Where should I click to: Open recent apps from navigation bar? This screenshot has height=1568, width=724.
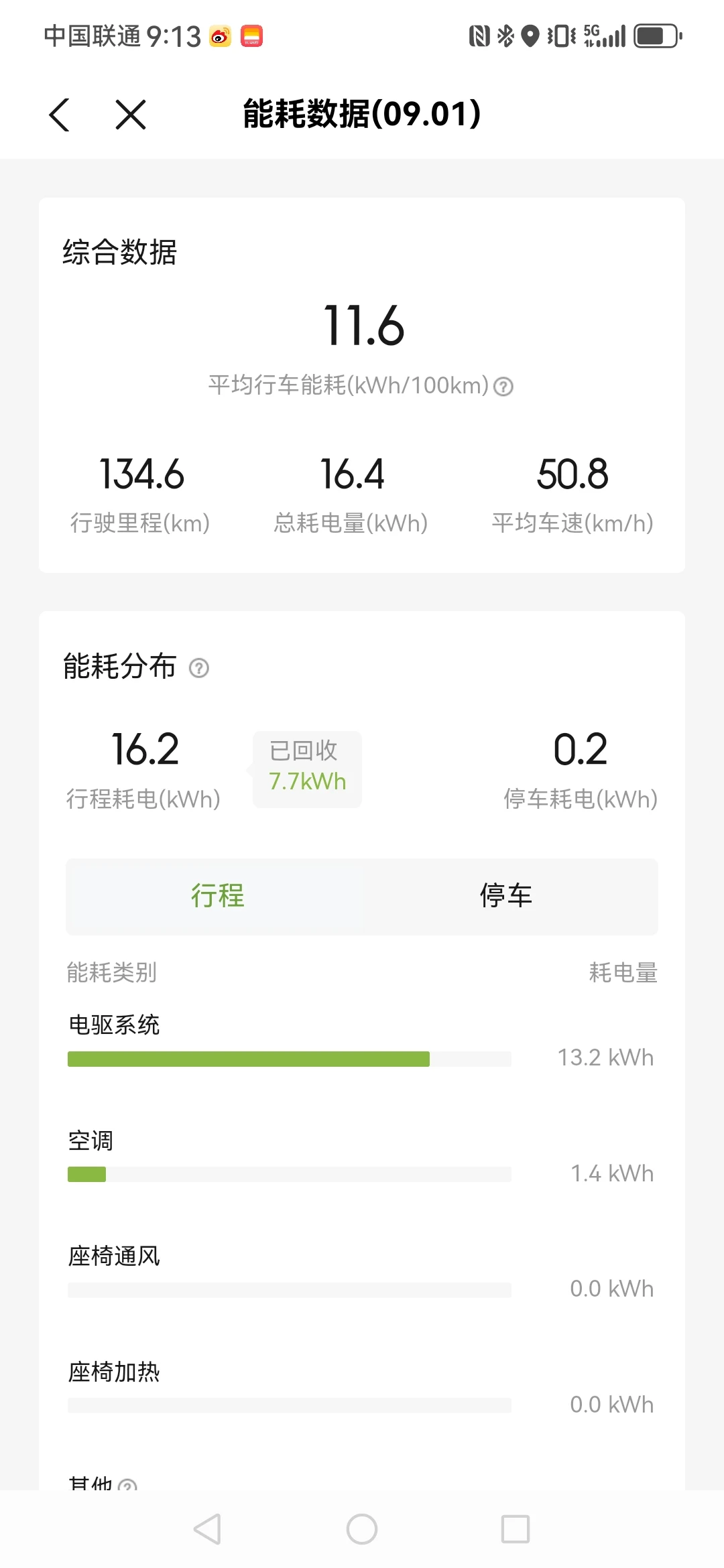click(x=516, y=1529)
